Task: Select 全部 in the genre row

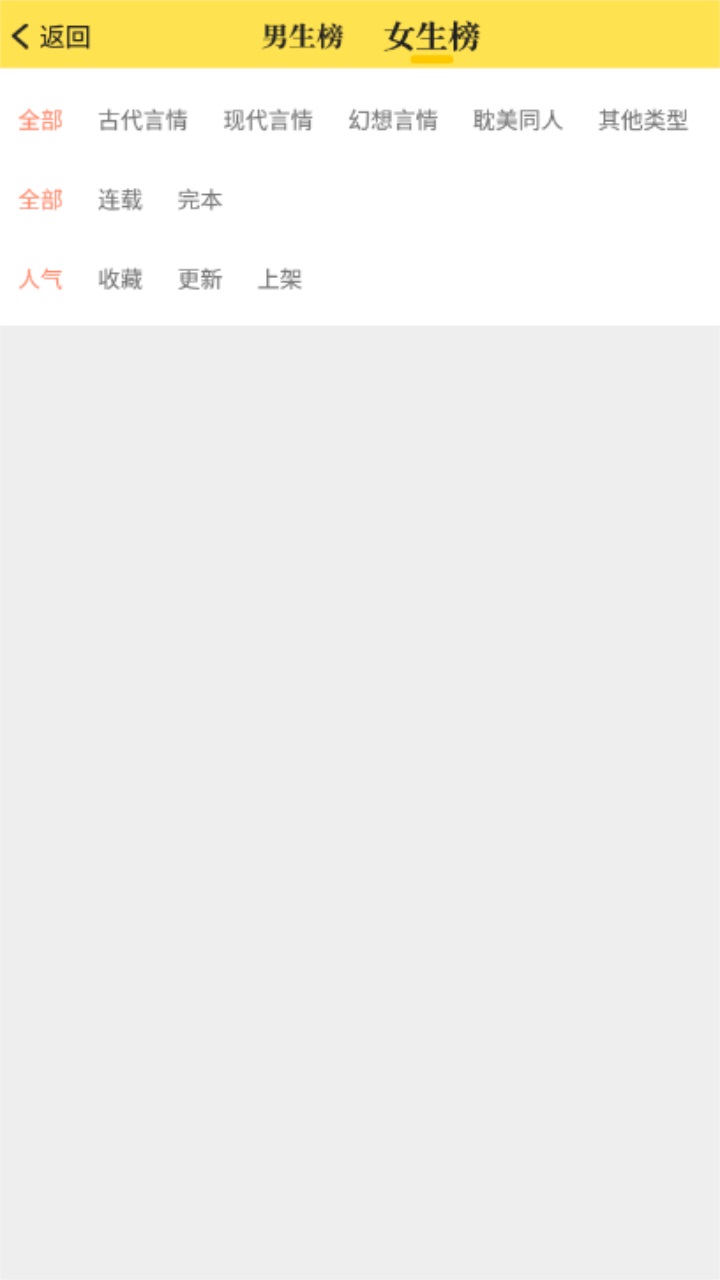Action: point(40,121)
